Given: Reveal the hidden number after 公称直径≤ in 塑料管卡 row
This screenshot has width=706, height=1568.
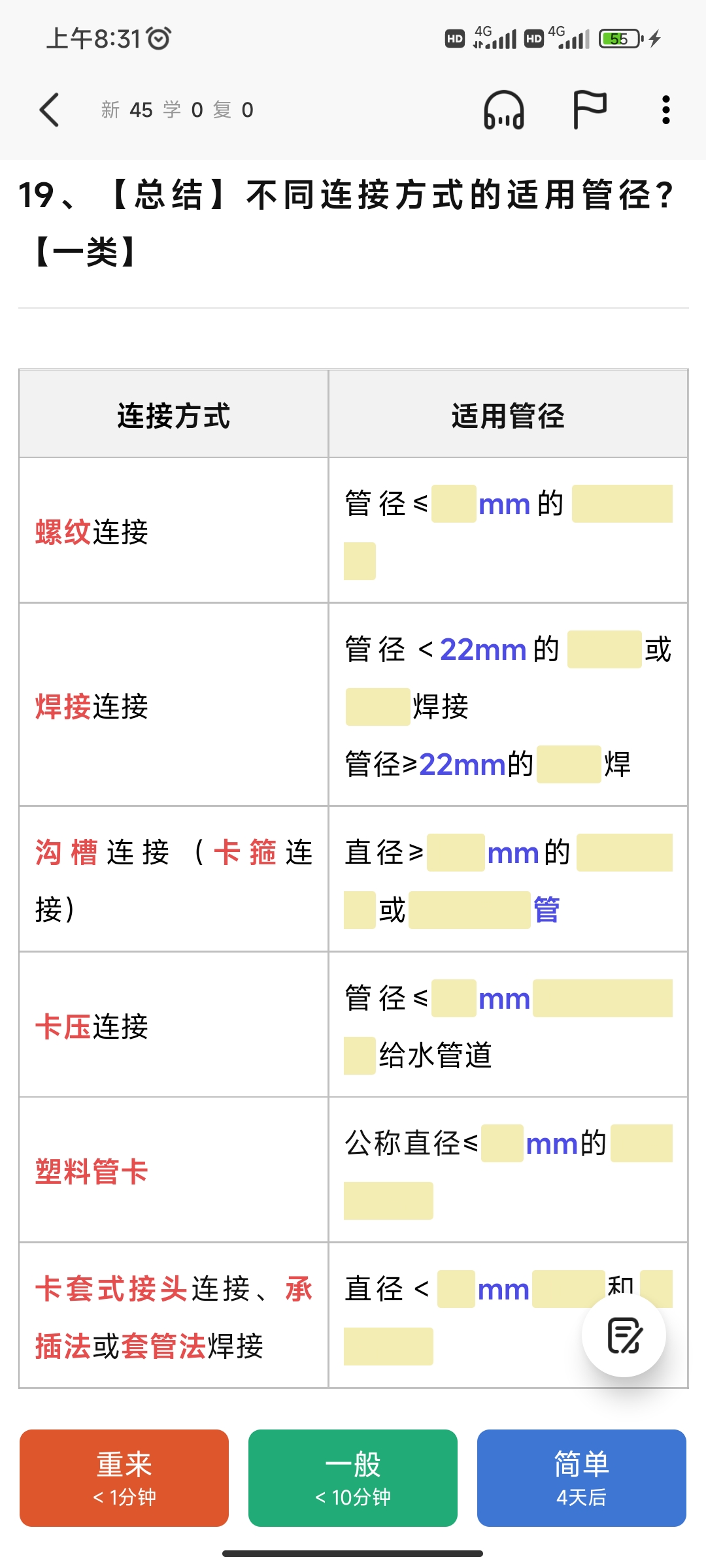Looking at the screenshot, I should pos(502,1143).
